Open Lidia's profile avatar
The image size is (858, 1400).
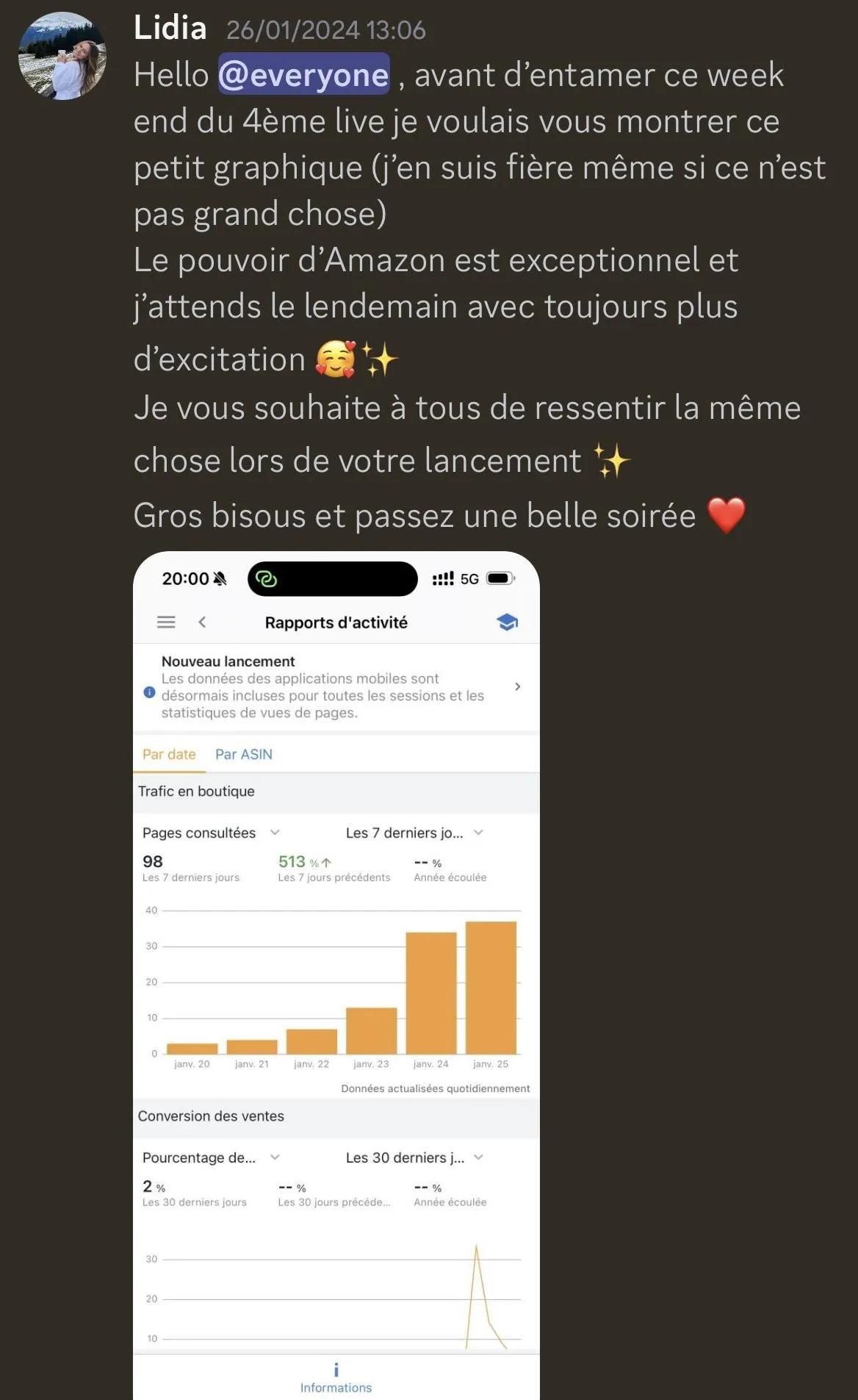click(x=62, y=56)
